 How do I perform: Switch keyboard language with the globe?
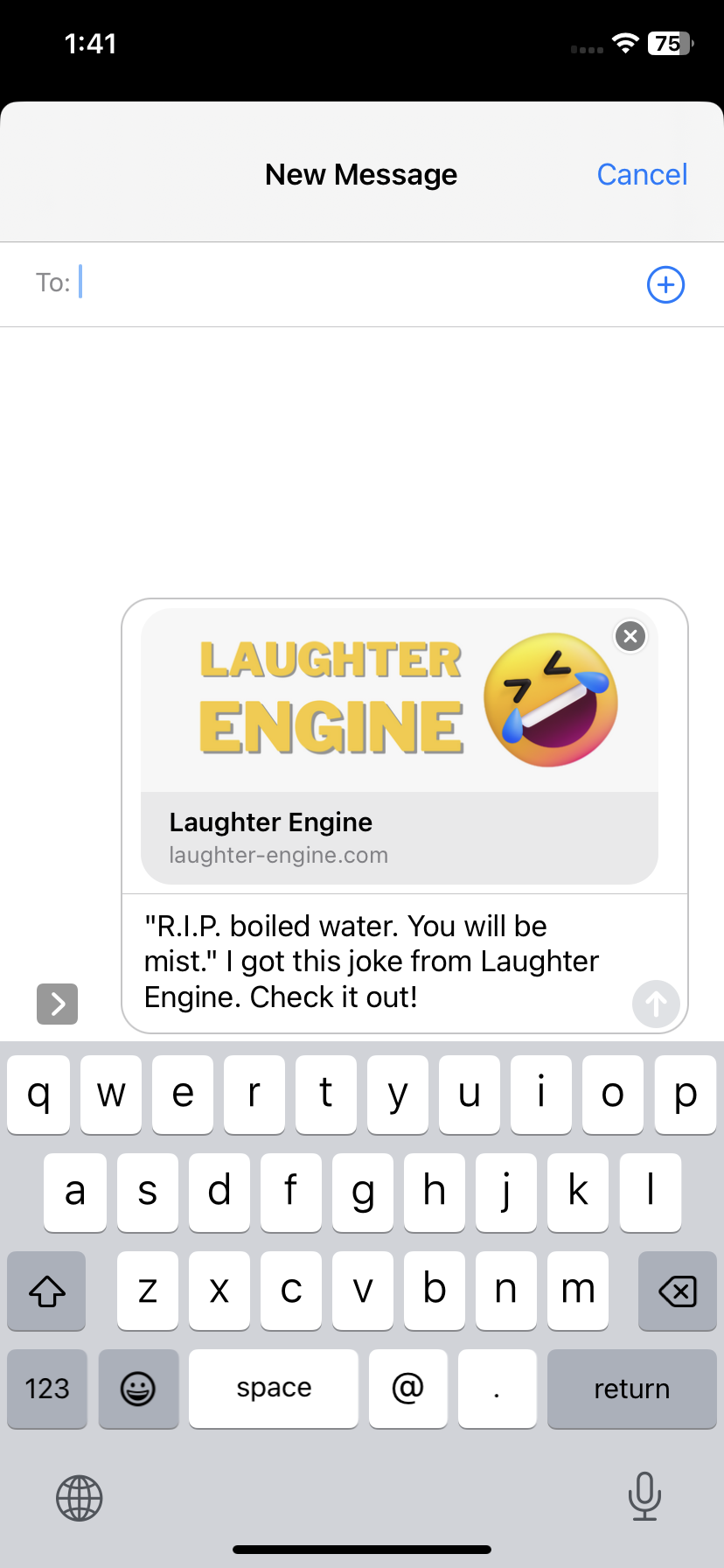80,1498
